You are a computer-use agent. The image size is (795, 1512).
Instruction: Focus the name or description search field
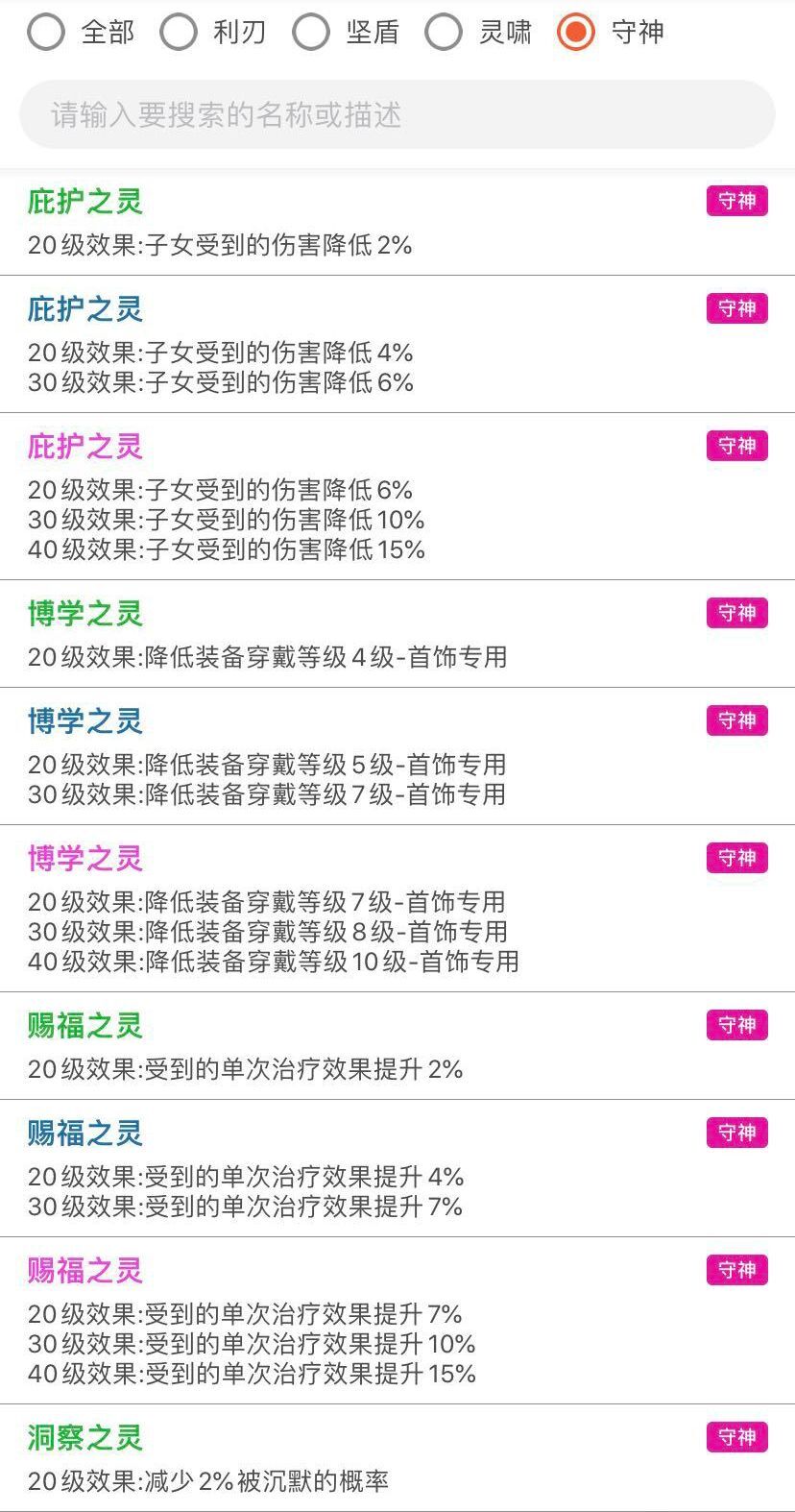[397, 115]
